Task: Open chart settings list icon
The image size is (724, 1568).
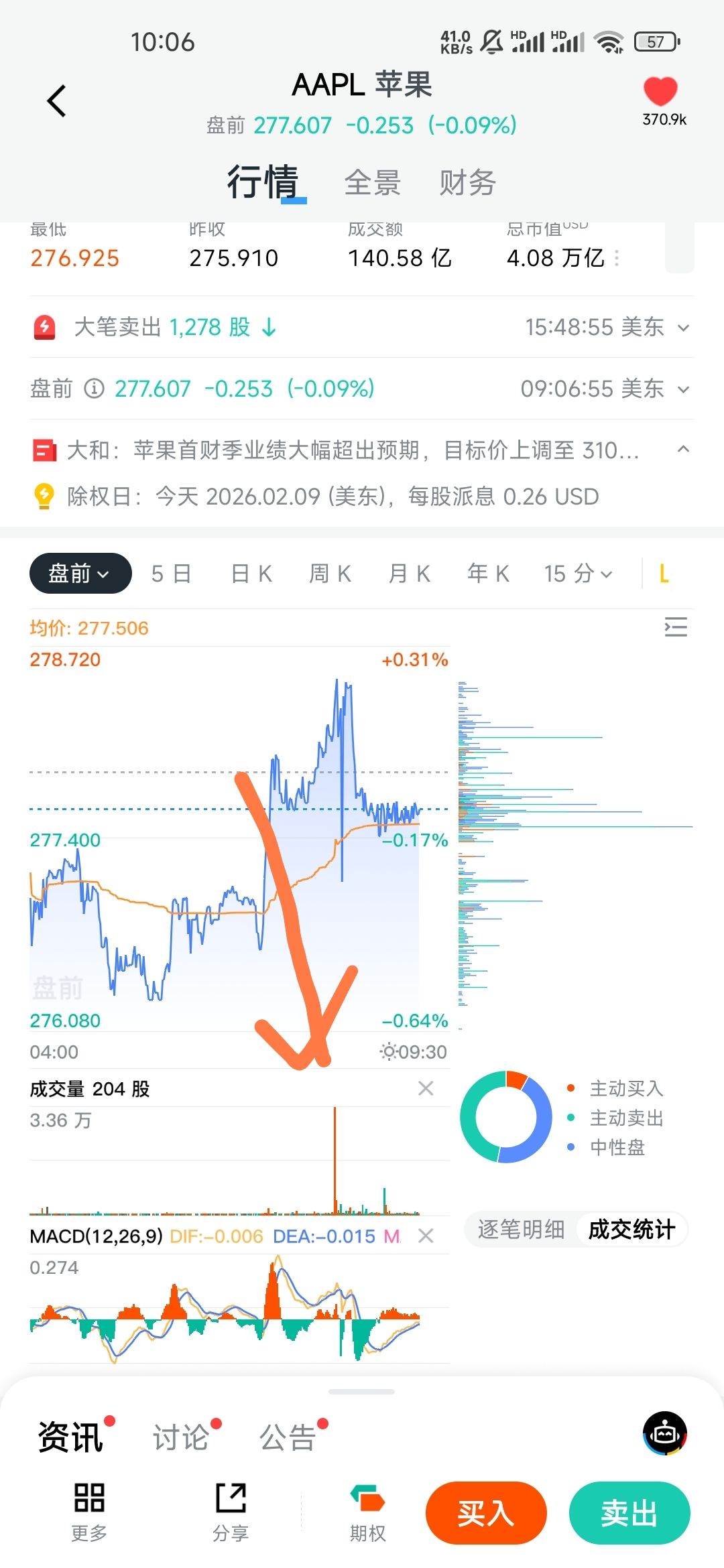Action: click(676, 627)
